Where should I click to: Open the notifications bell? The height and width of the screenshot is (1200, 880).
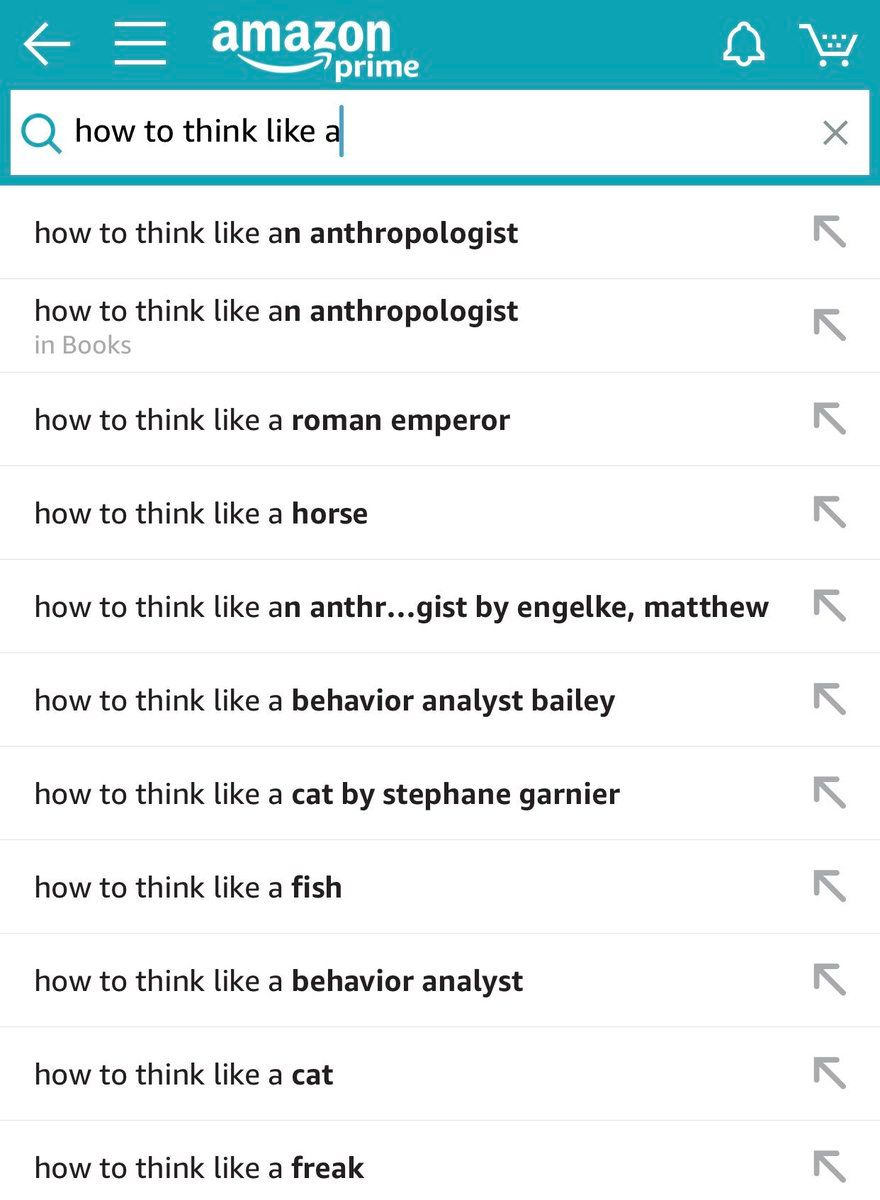pos(743,45)
